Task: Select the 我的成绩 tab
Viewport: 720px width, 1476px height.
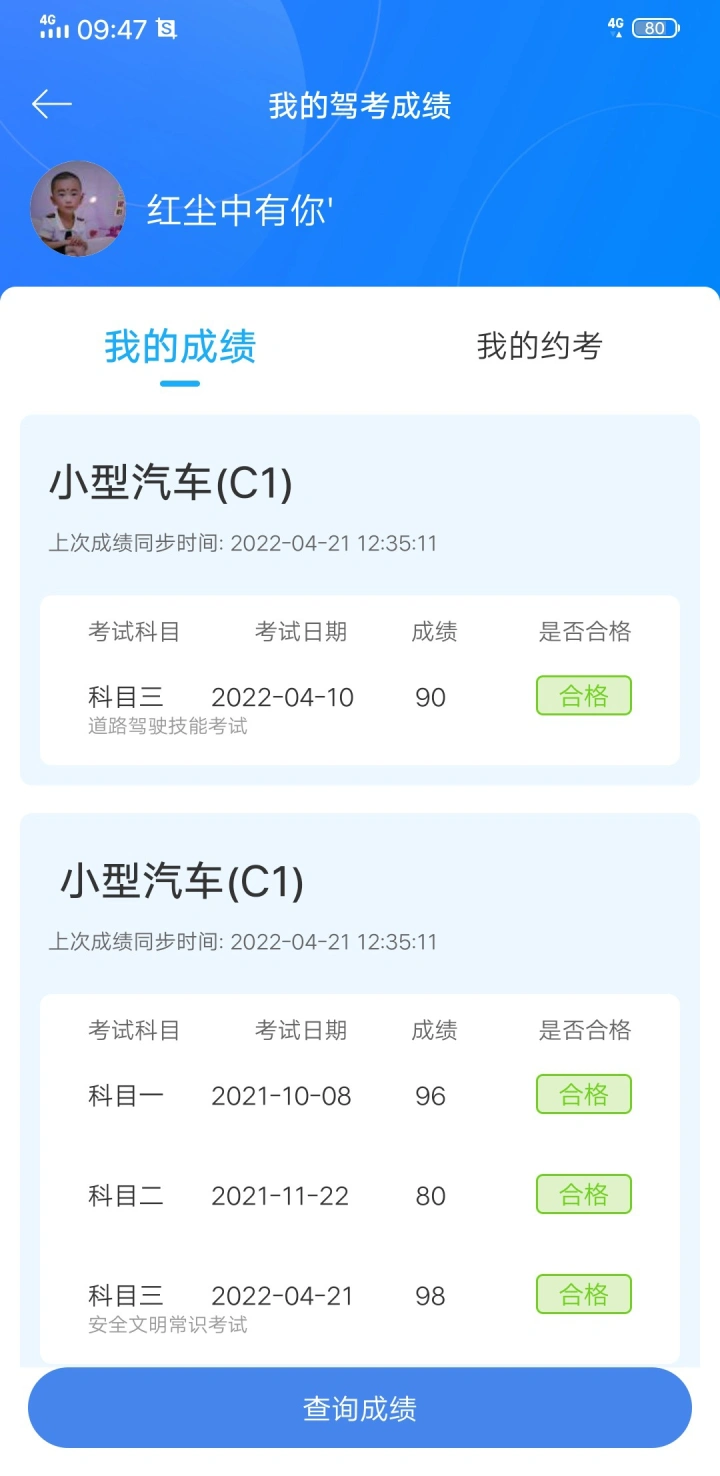Action: (x=180, y=346)
